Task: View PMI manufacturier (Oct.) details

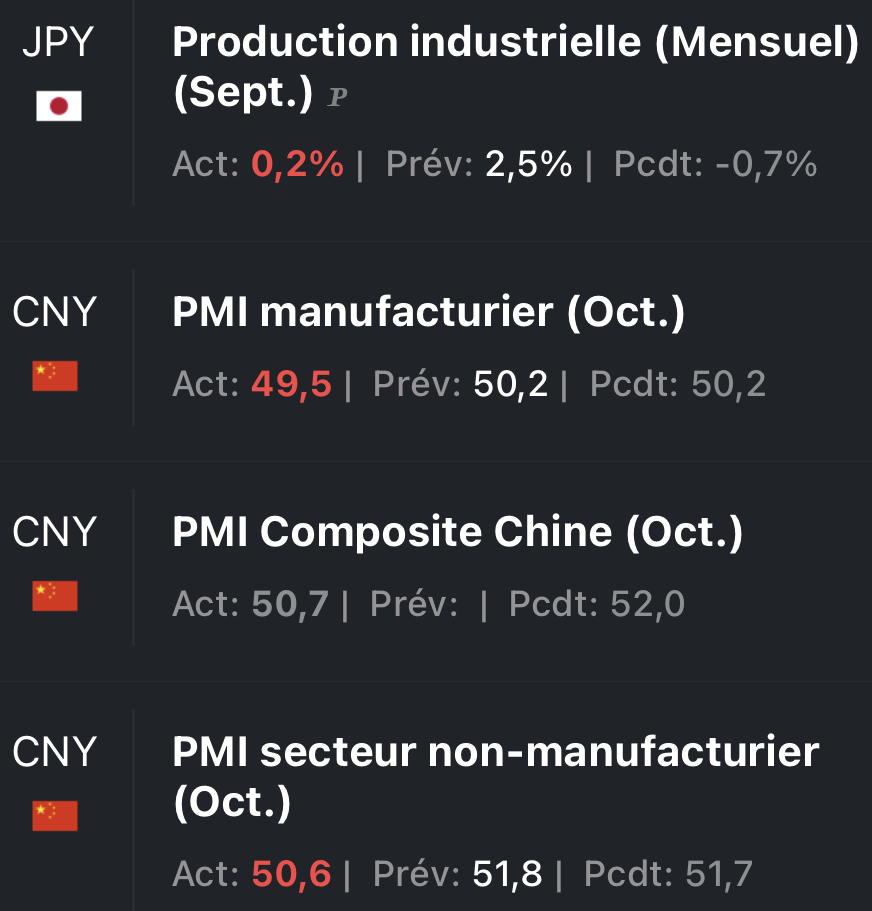Action: tap(429, 313)
